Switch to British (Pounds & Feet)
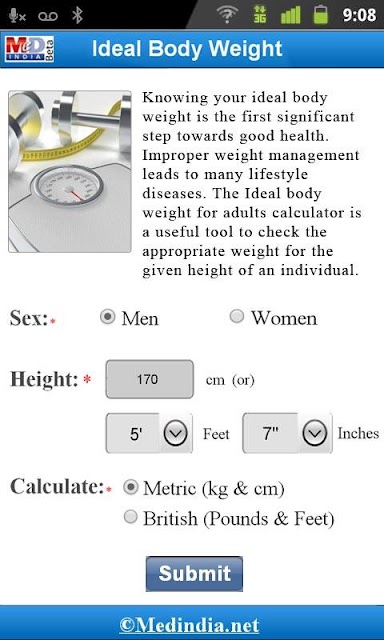The height and width of the screenshot is (640, 384). coord(131,517)
